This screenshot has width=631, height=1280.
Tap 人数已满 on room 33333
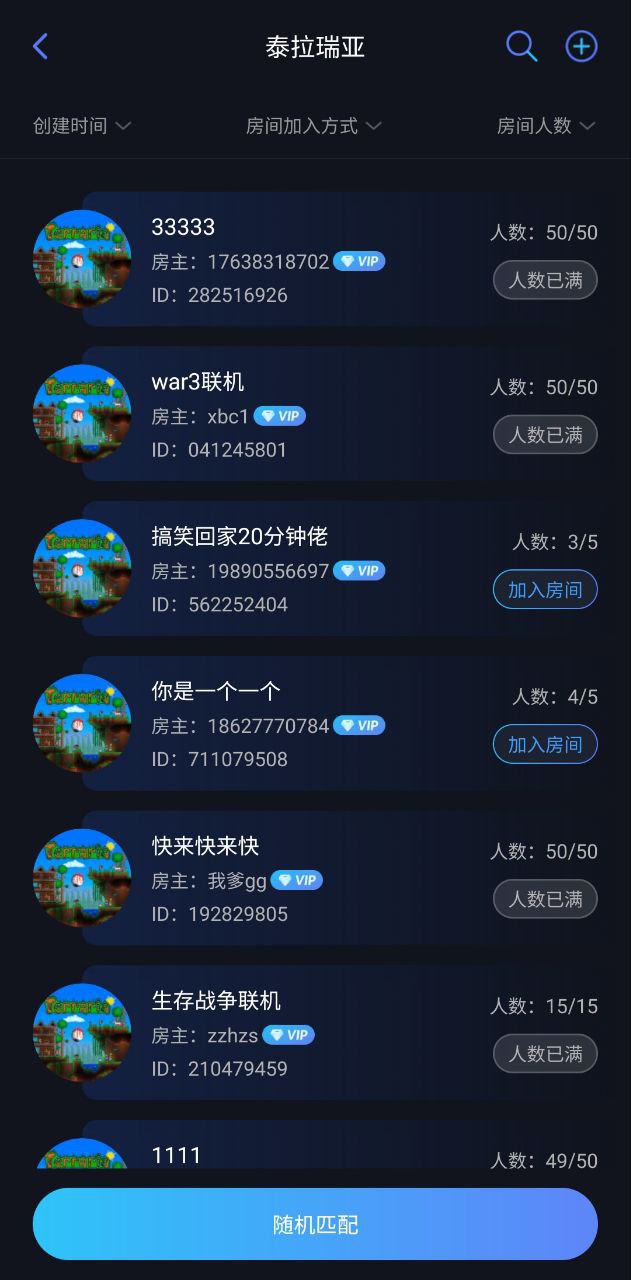pyautogui.click(x=545, y=280)
